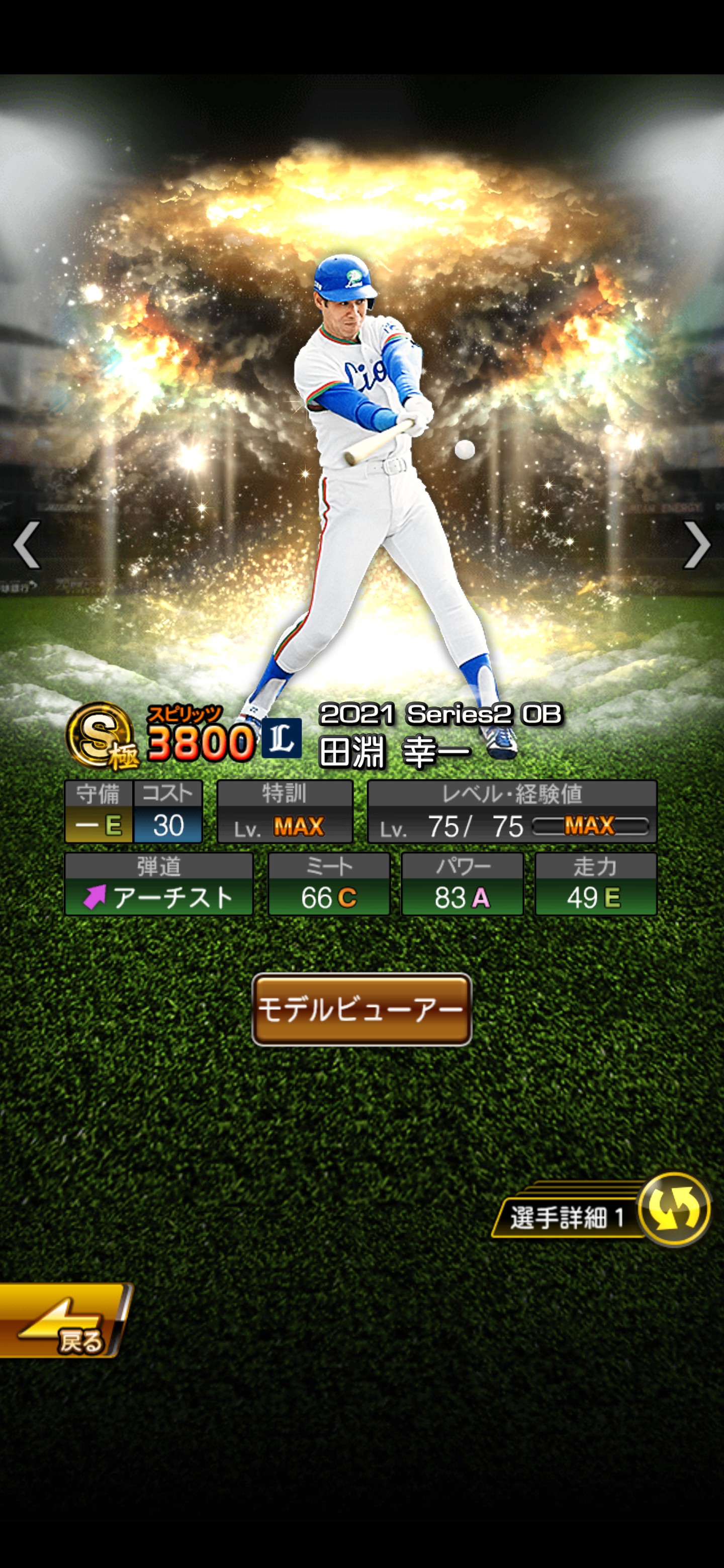Go to the next player with right arrow
Screen dimensions: 724x1568
point(697,544)
